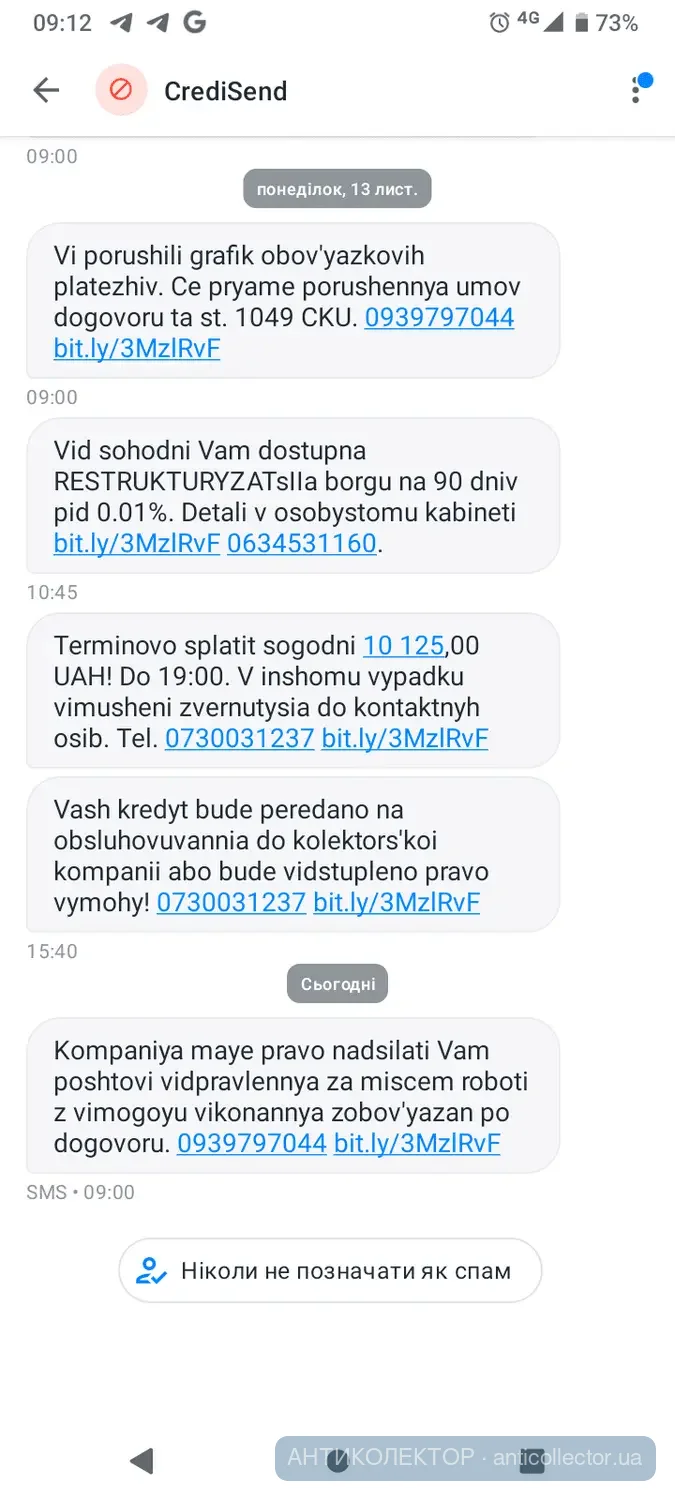675x1500 pixels.
Task: Call 0730031237 from the "Vash kredyt" message
Action: (231, 903)
